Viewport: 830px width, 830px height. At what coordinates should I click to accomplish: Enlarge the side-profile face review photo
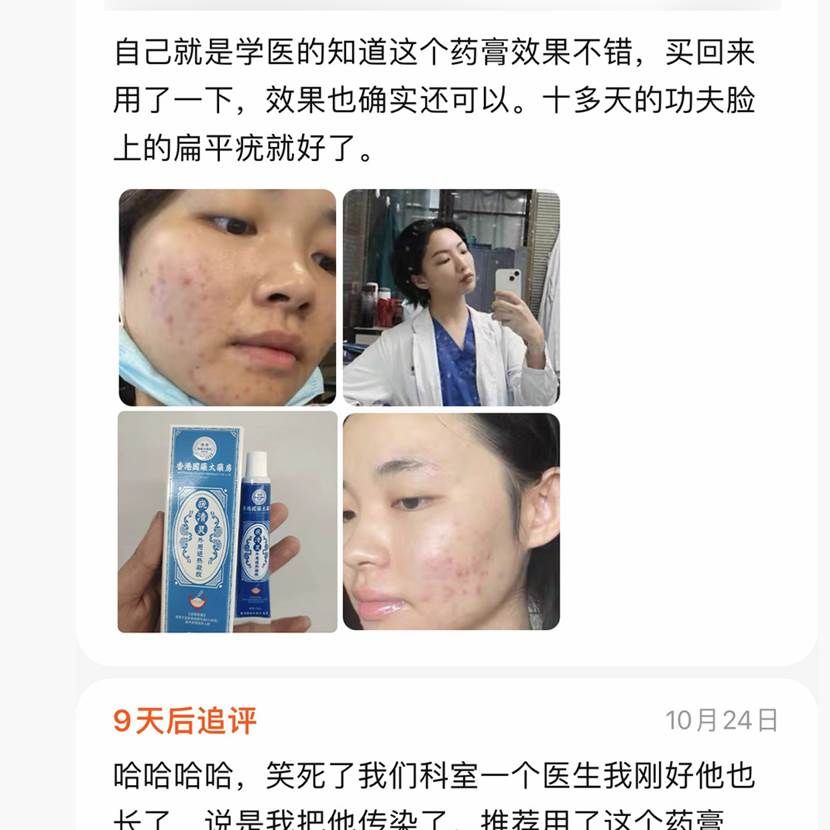click(451, 522)
